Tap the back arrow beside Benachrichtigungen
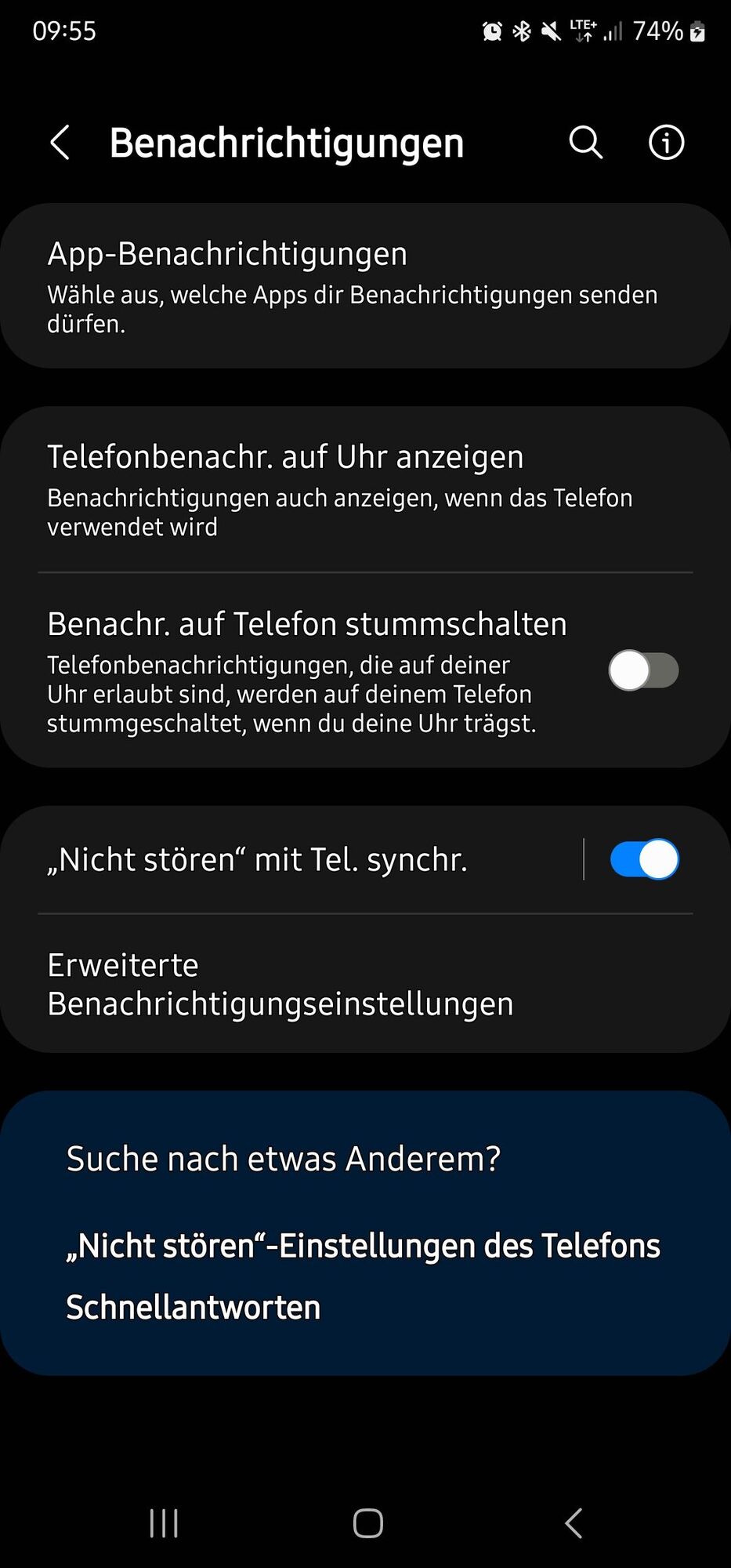Screen dimensions: 731x1568 pyautogui.click(x=60, y=143)
